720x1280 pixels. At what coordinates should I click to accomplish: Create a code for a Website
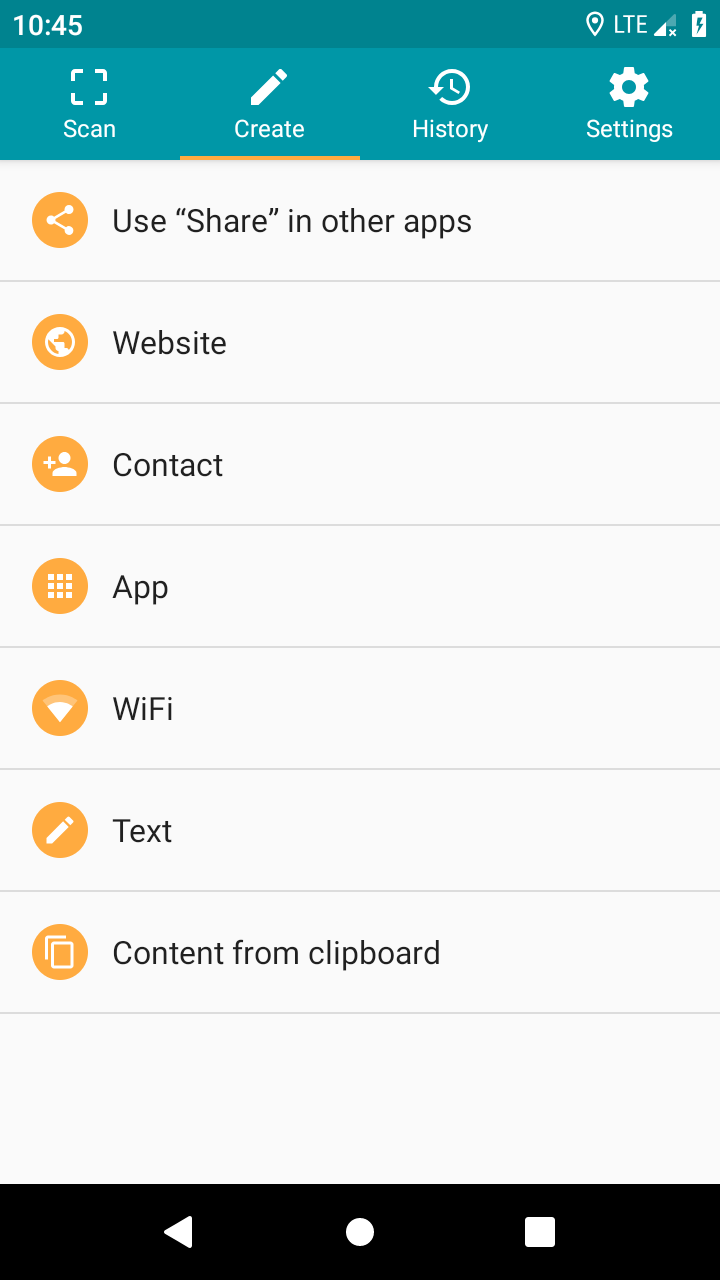360,343
